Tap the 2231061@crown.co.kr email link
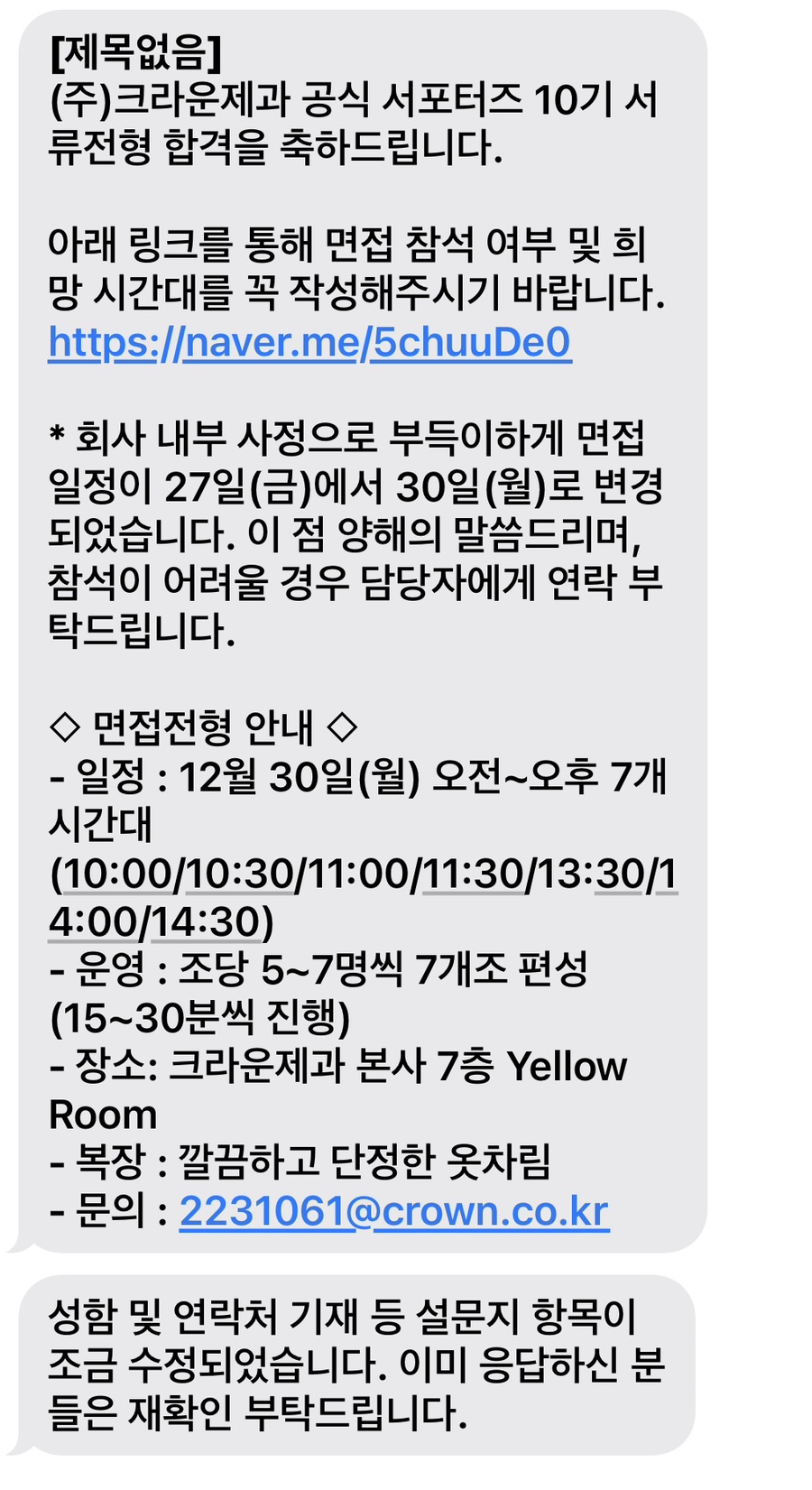The width and height of the screenshot is (812, 1490). [394, 1211]
